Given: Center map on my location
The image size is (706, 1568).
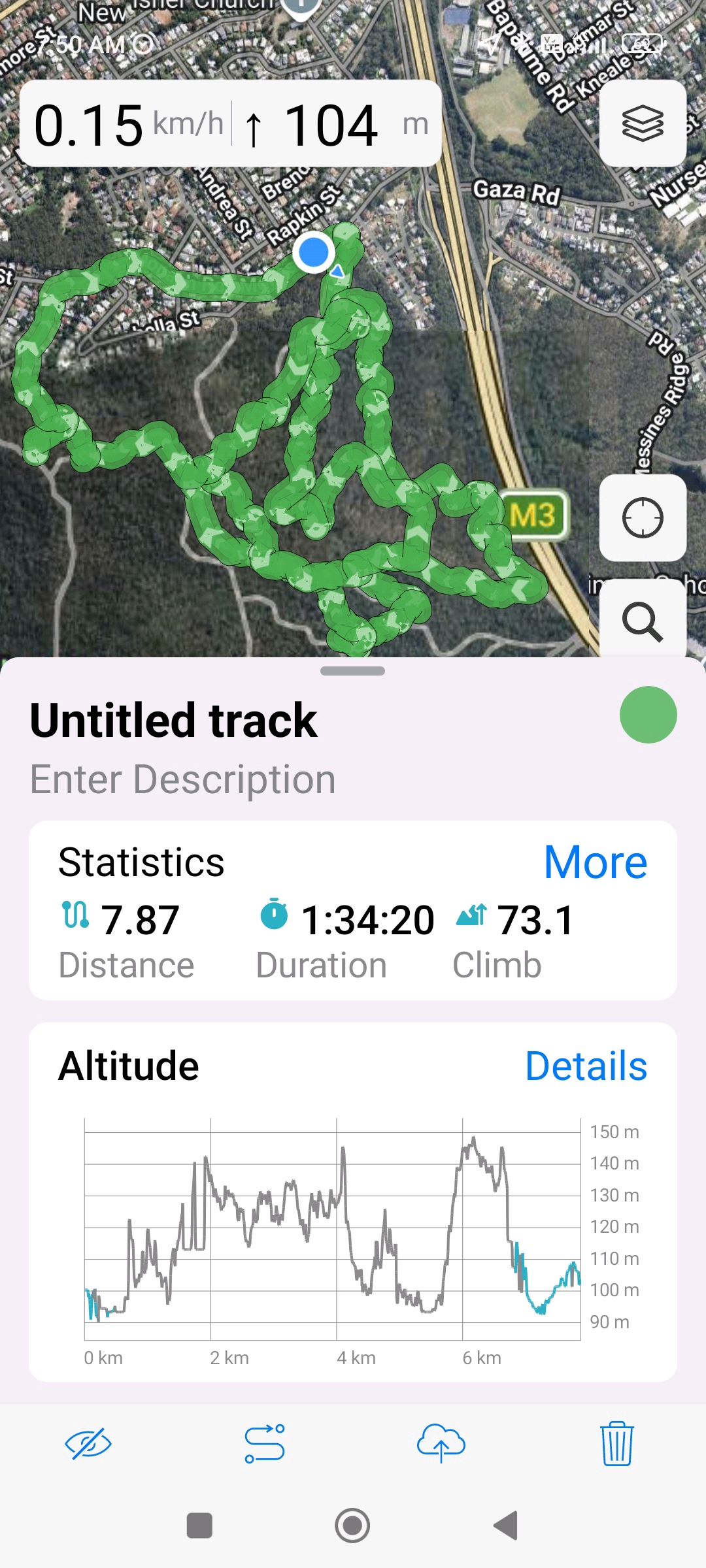Looking at the screenshot, I should point(643,517).
